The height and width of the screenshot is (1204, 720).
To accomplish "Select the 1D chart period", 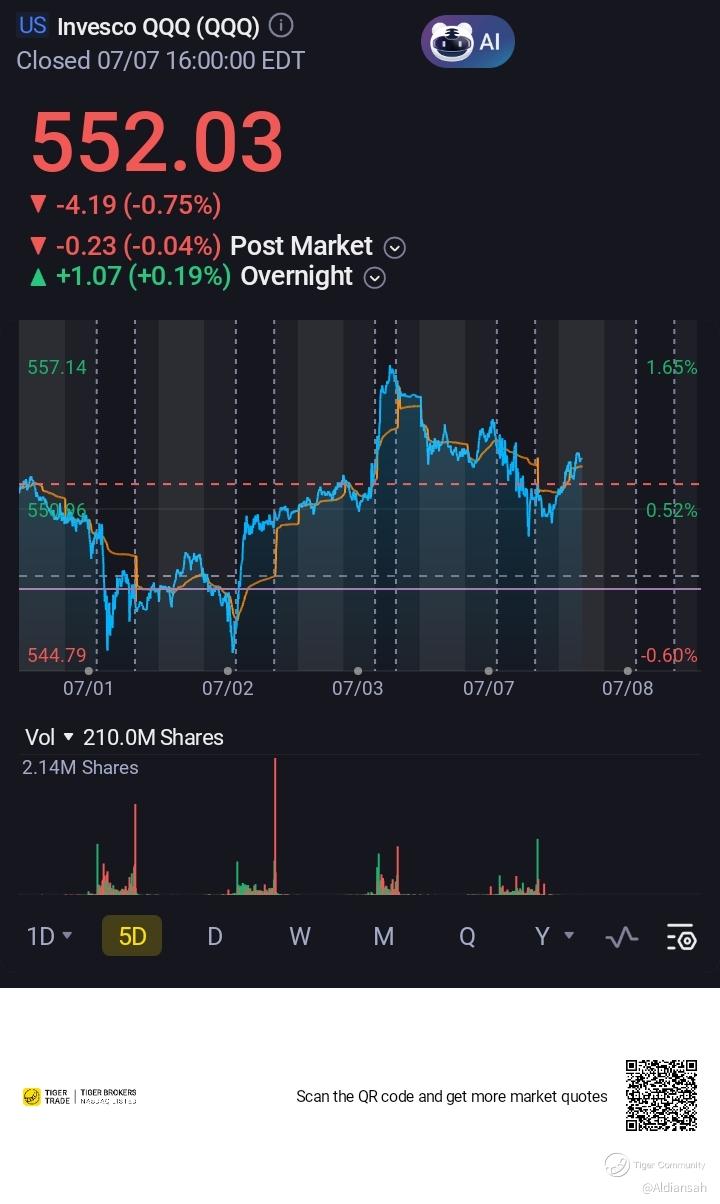I will coord(48,936).
